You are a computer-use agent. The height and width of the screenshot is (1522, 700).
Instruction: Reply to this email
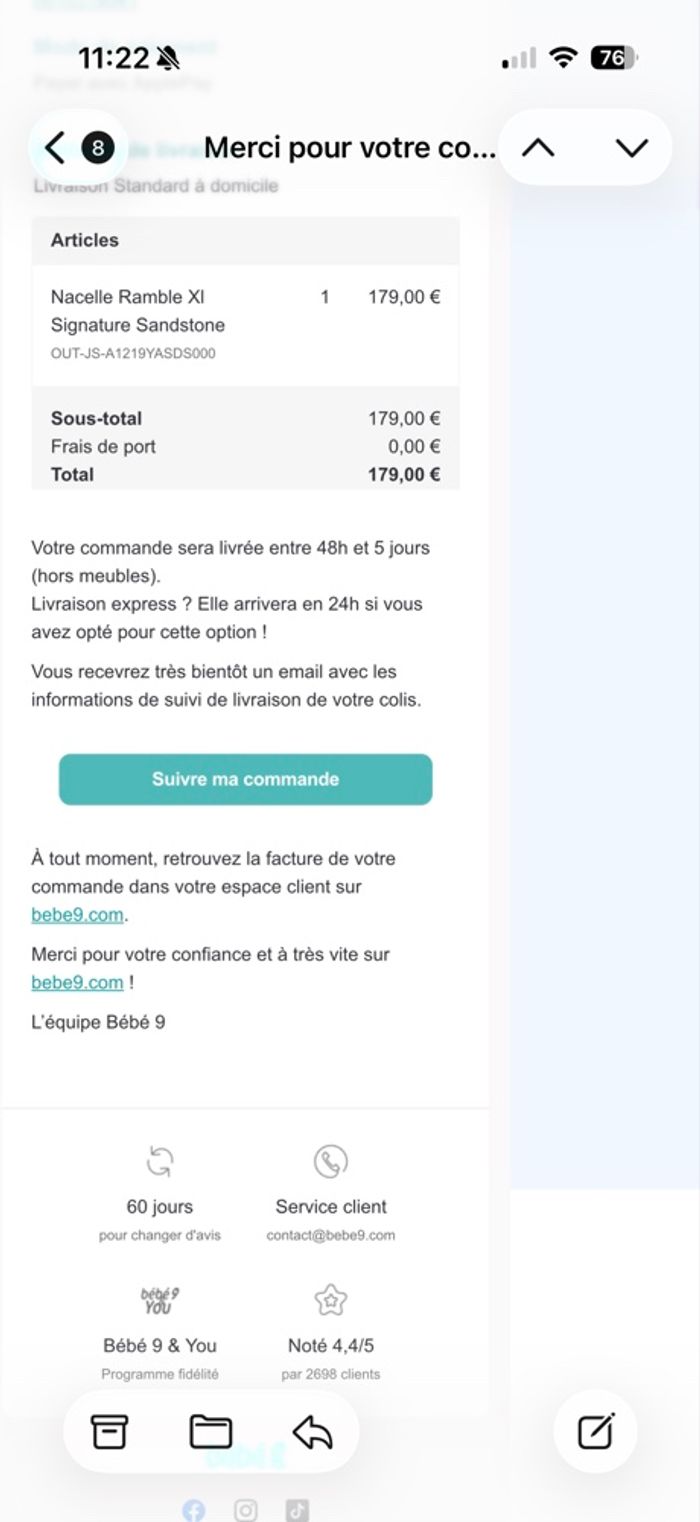point(312,1433)
